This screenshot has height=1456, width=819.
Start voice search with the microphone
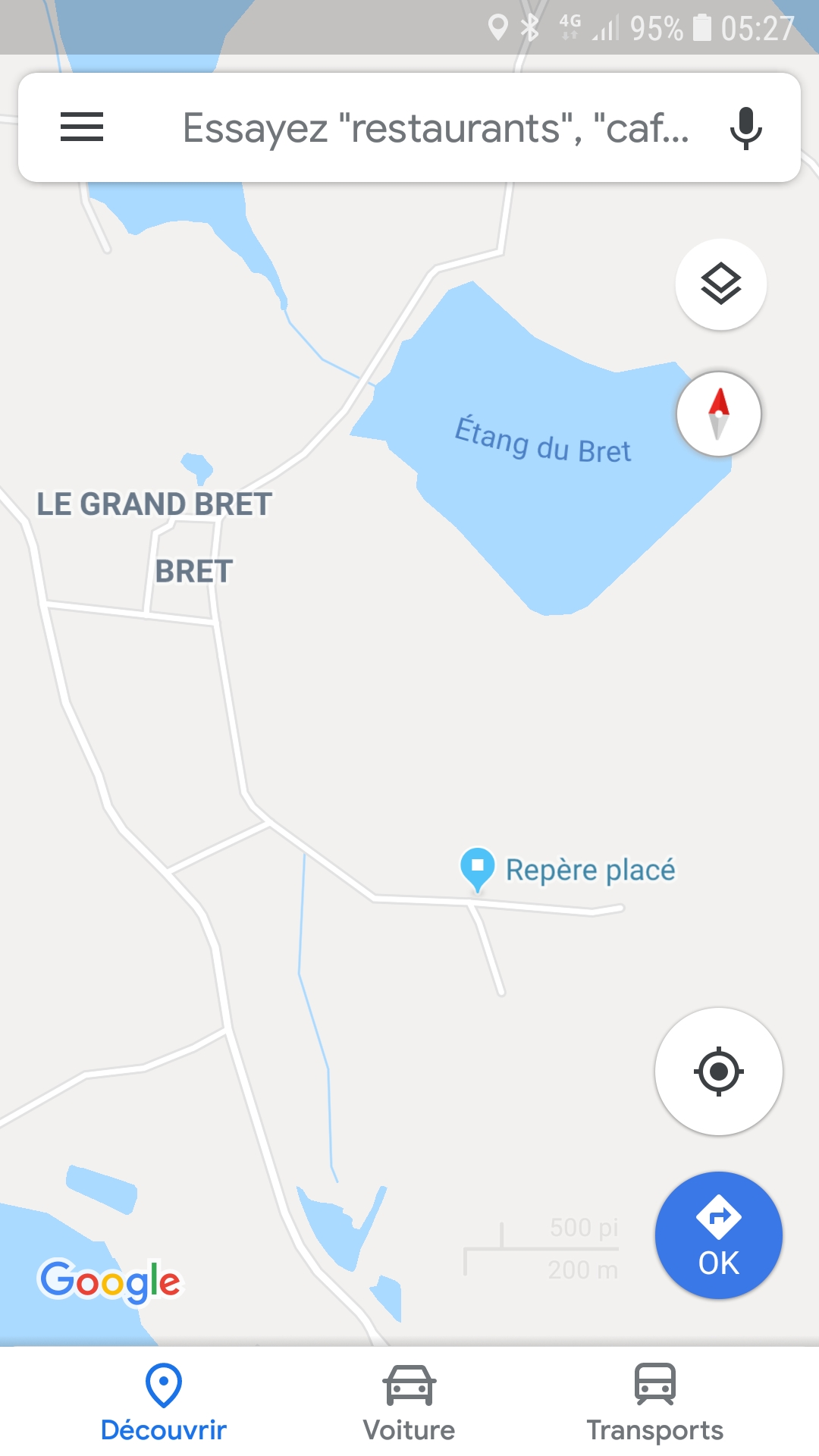tap(745, 127)
